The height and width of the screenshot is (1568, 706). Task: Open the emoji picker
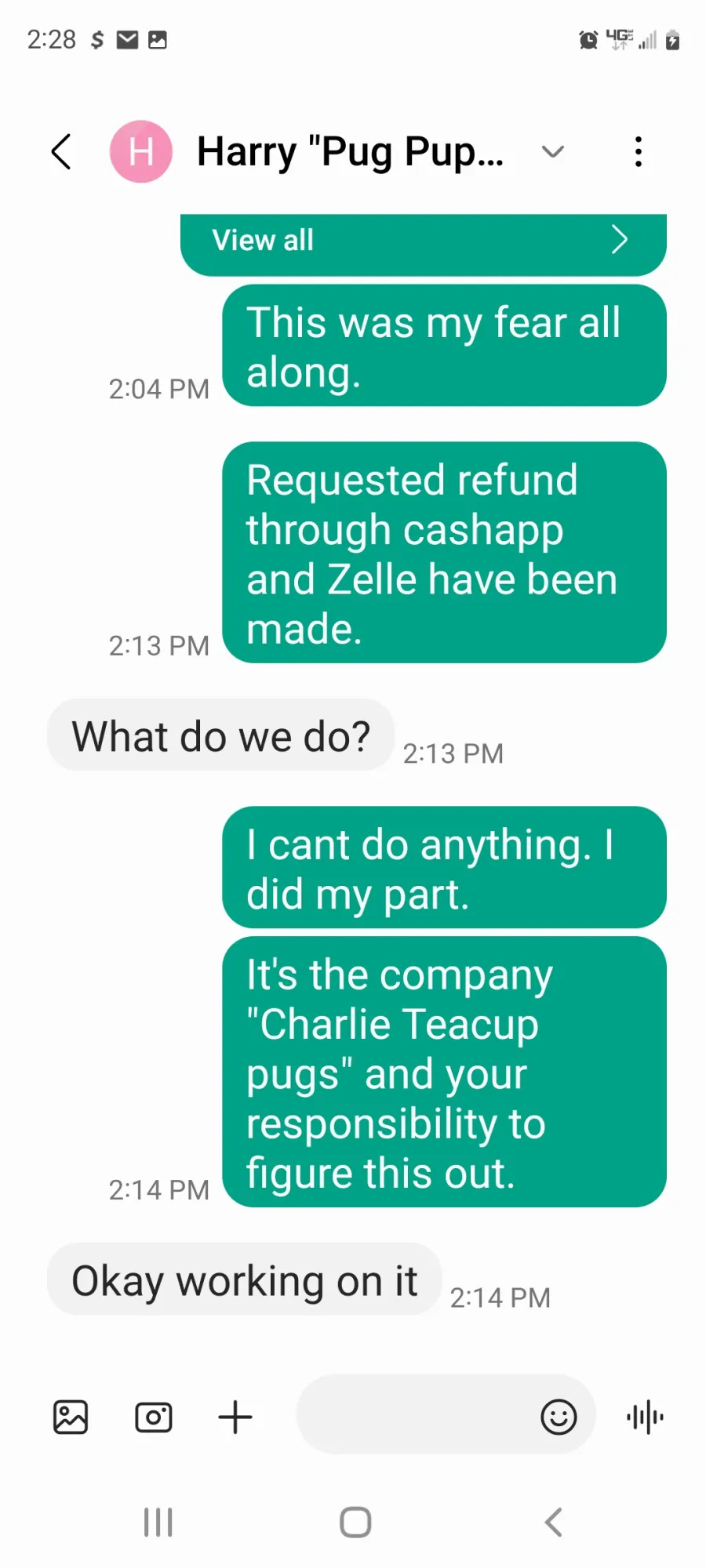click(559, 1417)
